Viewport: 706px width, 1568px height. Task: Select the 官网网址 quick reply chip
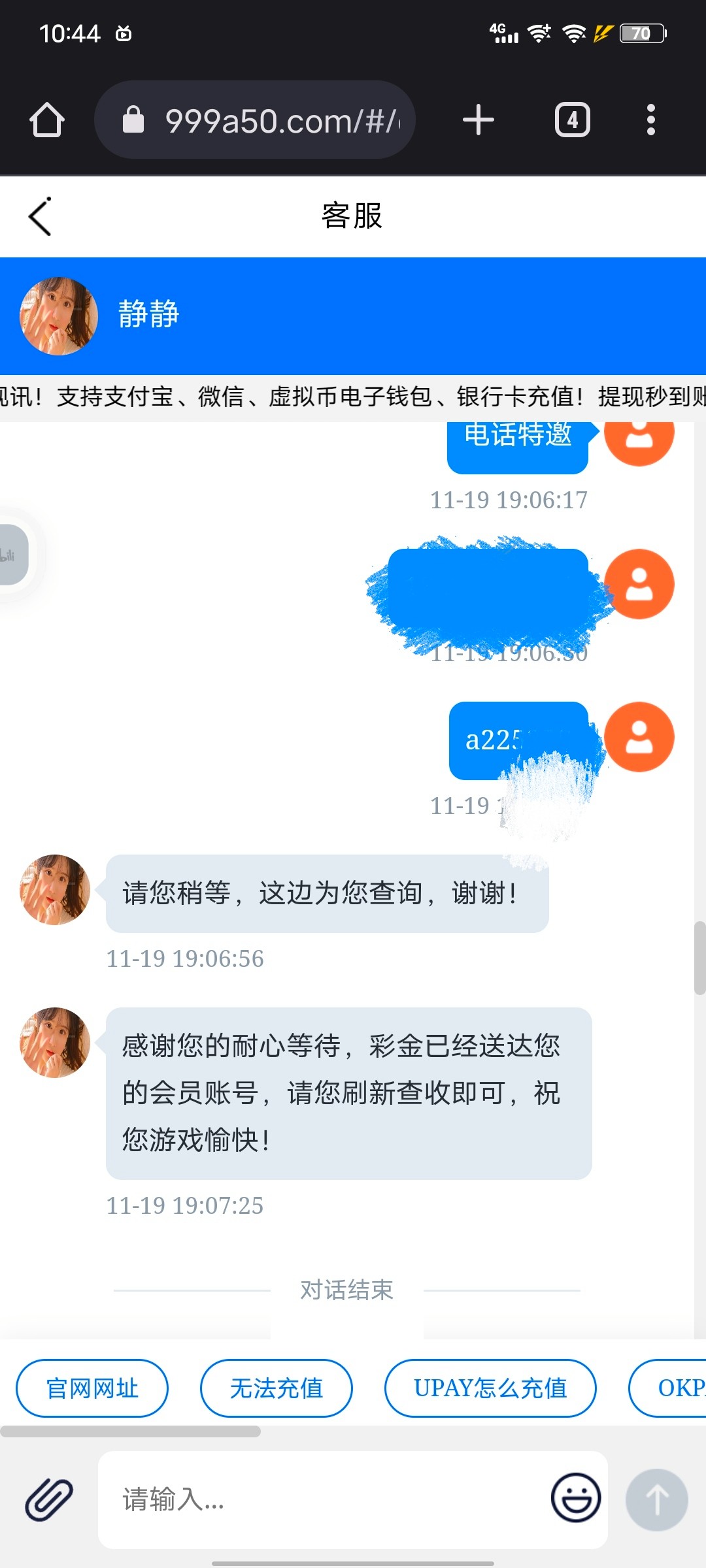[92, 1388]
